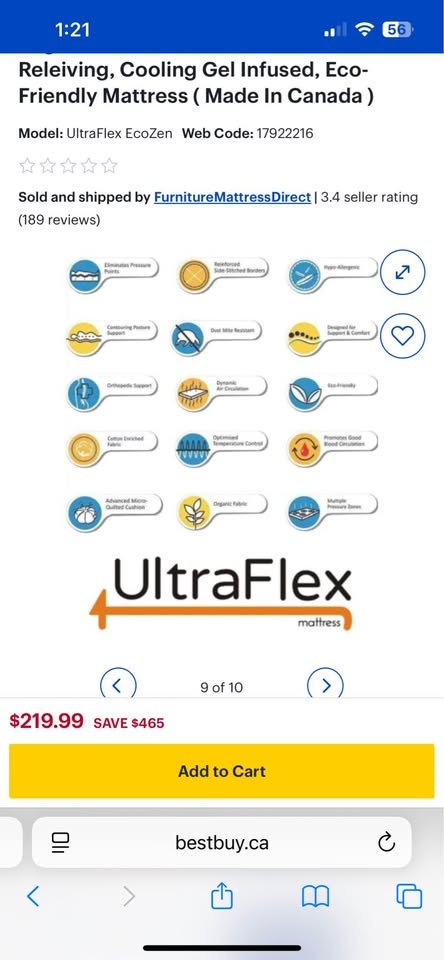The height and width of the screenshot is (960, 444).
Task: Expand the product image to fullscreen
Action: [x=402, y=273]
